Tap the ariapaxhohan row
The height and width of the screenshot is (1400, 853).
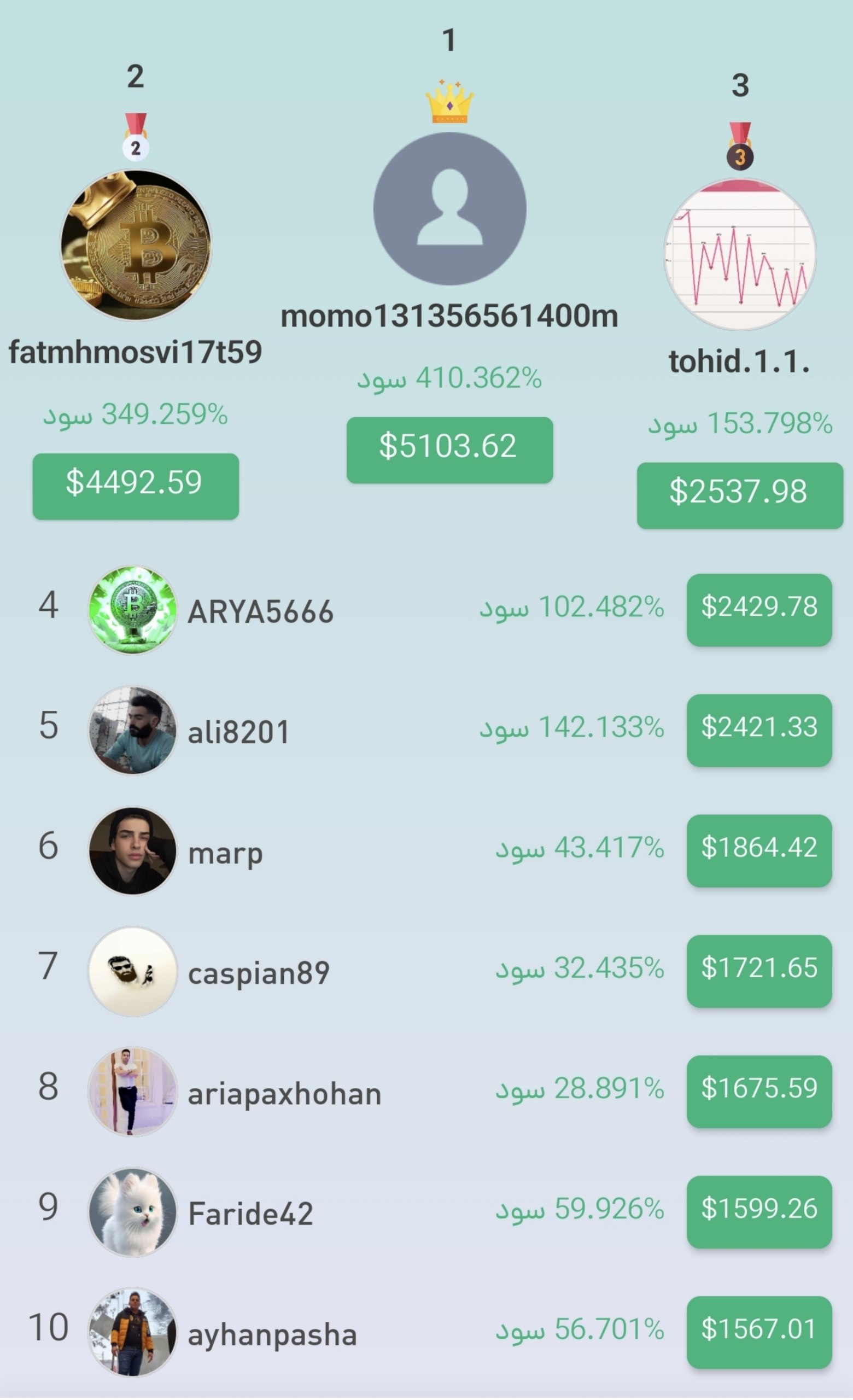tap(426, 1092)
